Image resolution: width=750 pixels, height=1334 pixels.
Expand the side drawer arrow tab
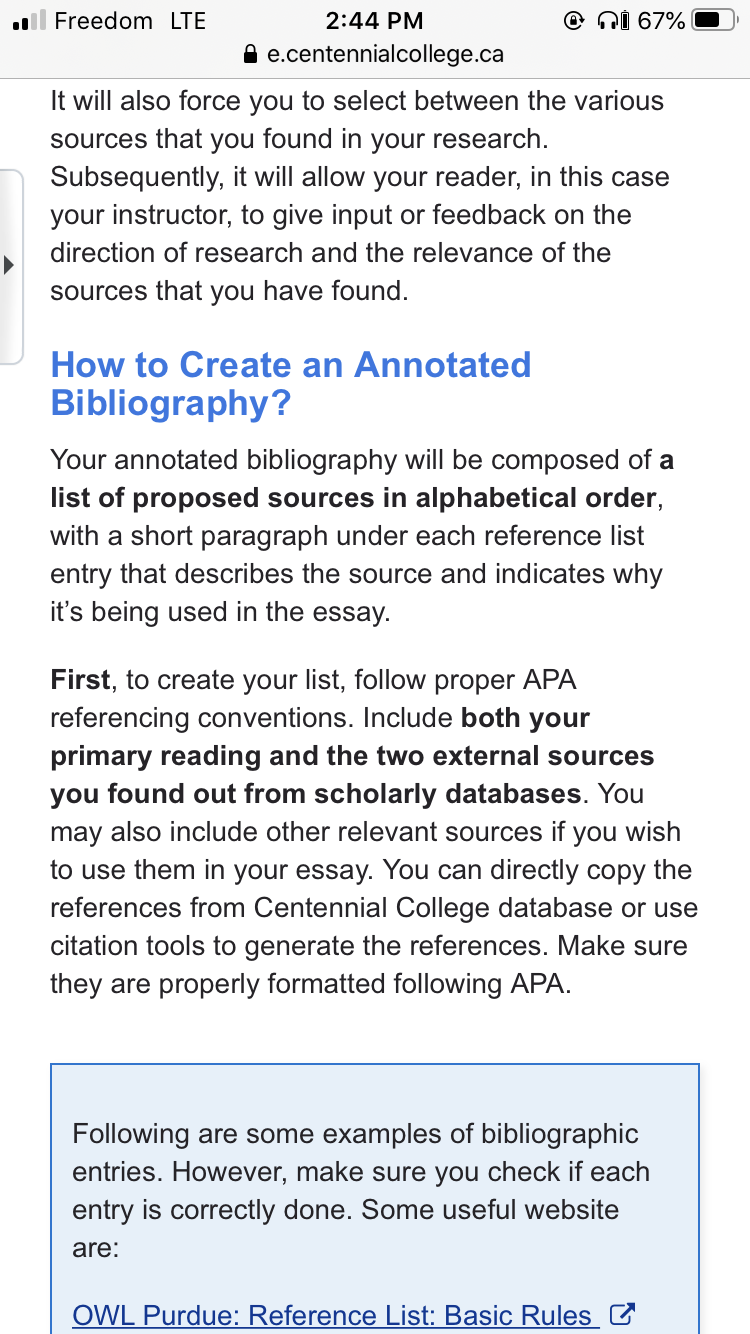pyautogui.click(x=11, y=266)
